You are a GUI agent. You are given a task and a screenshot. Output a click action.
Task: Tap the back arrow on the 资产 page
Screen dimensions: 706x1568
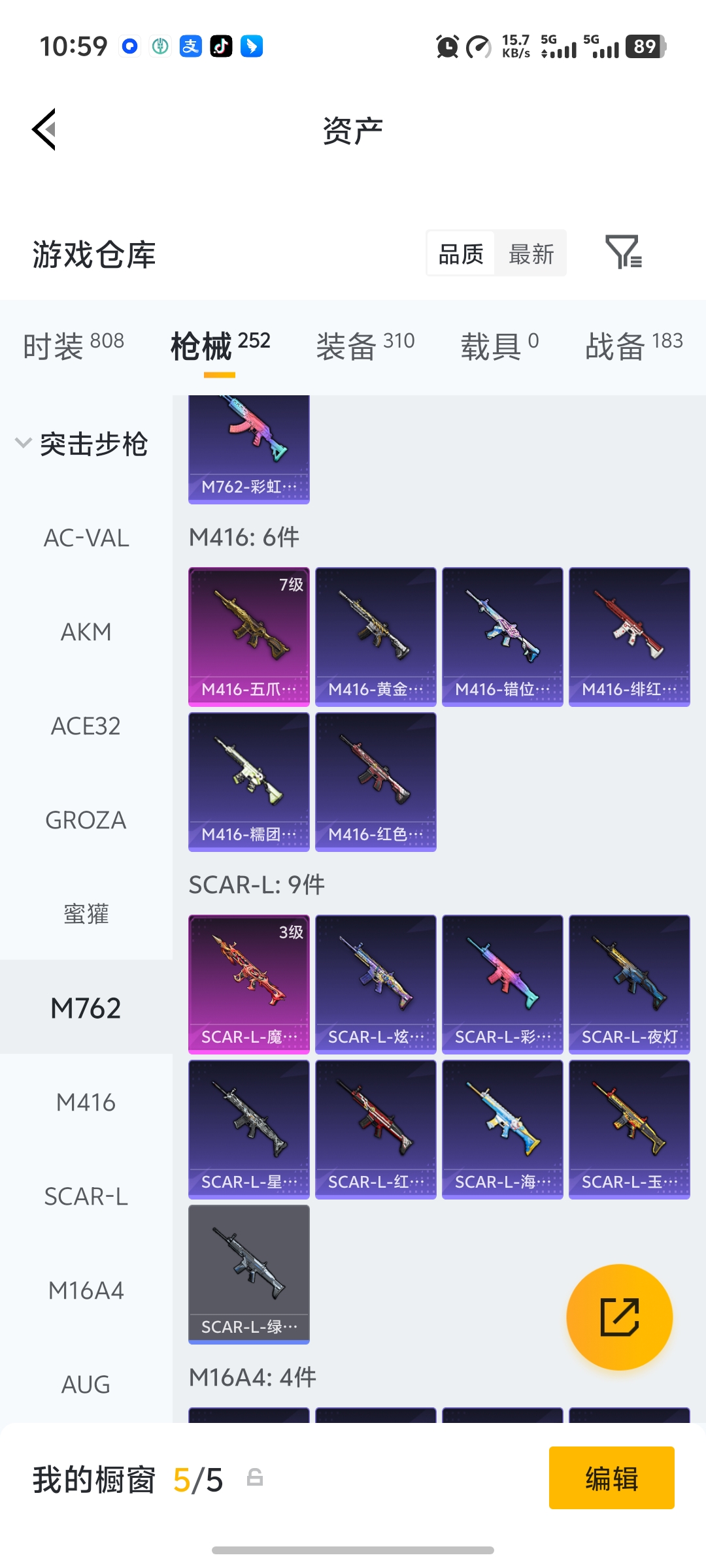[x=44, y=129]
